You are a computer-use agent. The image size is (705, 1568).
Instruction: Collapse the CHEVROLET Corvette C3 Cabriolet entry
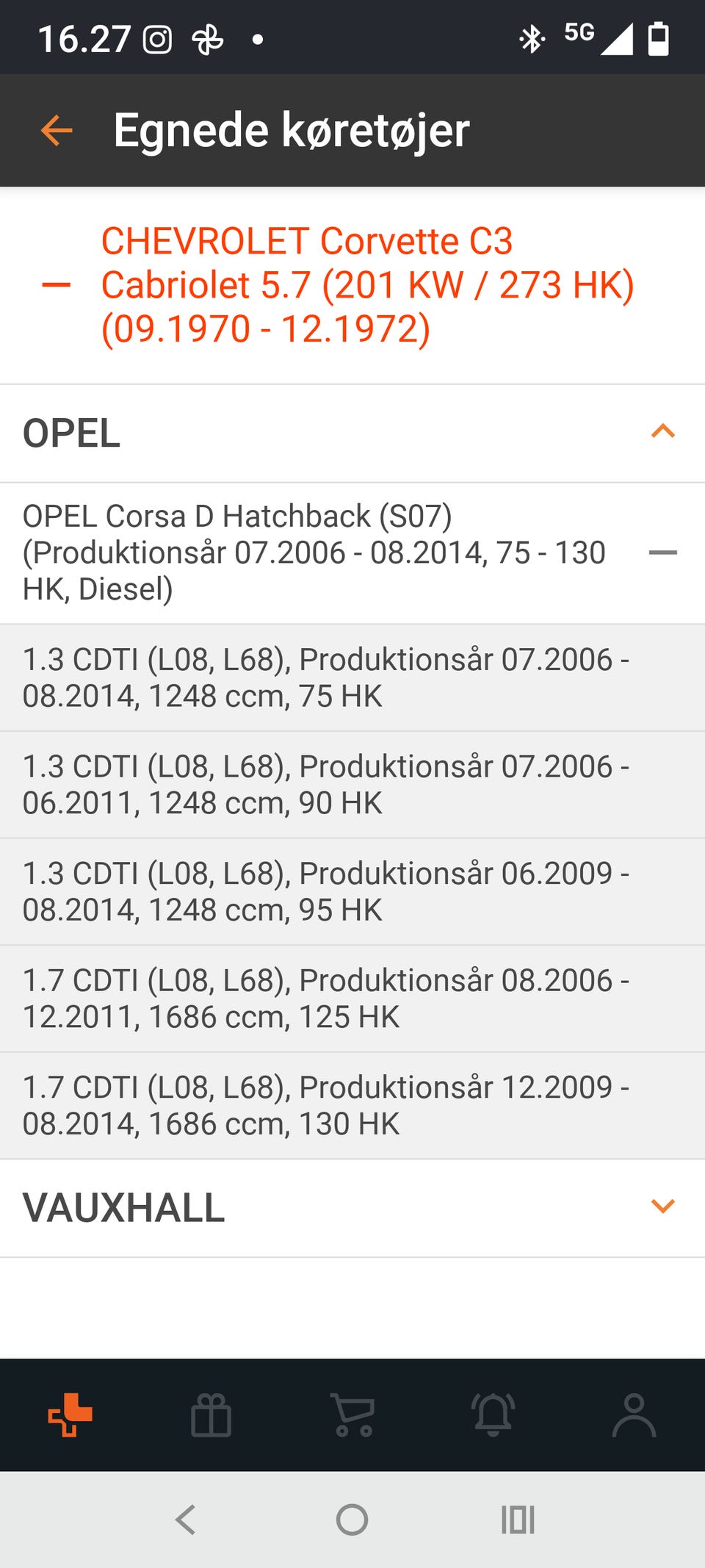pos(57,285)
